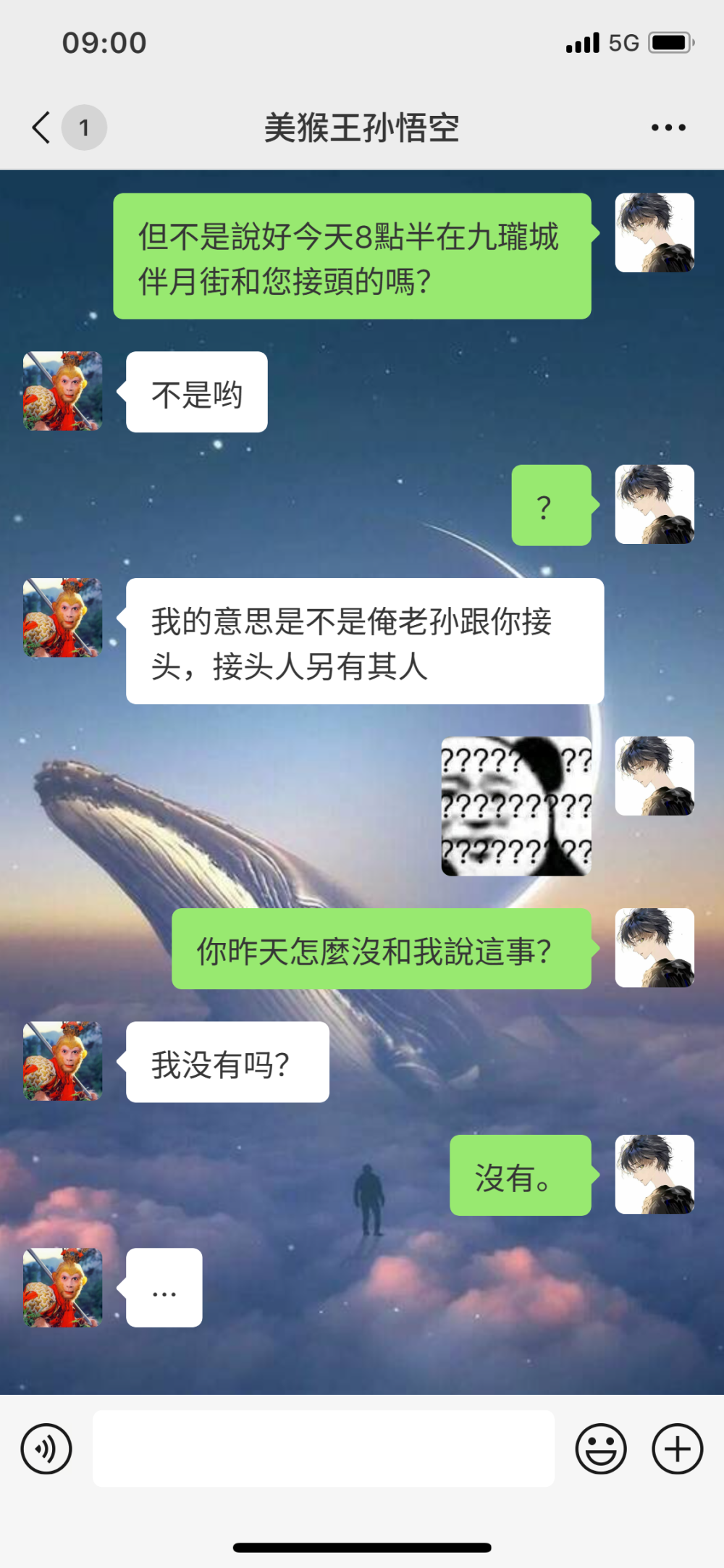724x1568 pixels.
Task: Open the emoji sticker panel
Action: (601, 1448)
